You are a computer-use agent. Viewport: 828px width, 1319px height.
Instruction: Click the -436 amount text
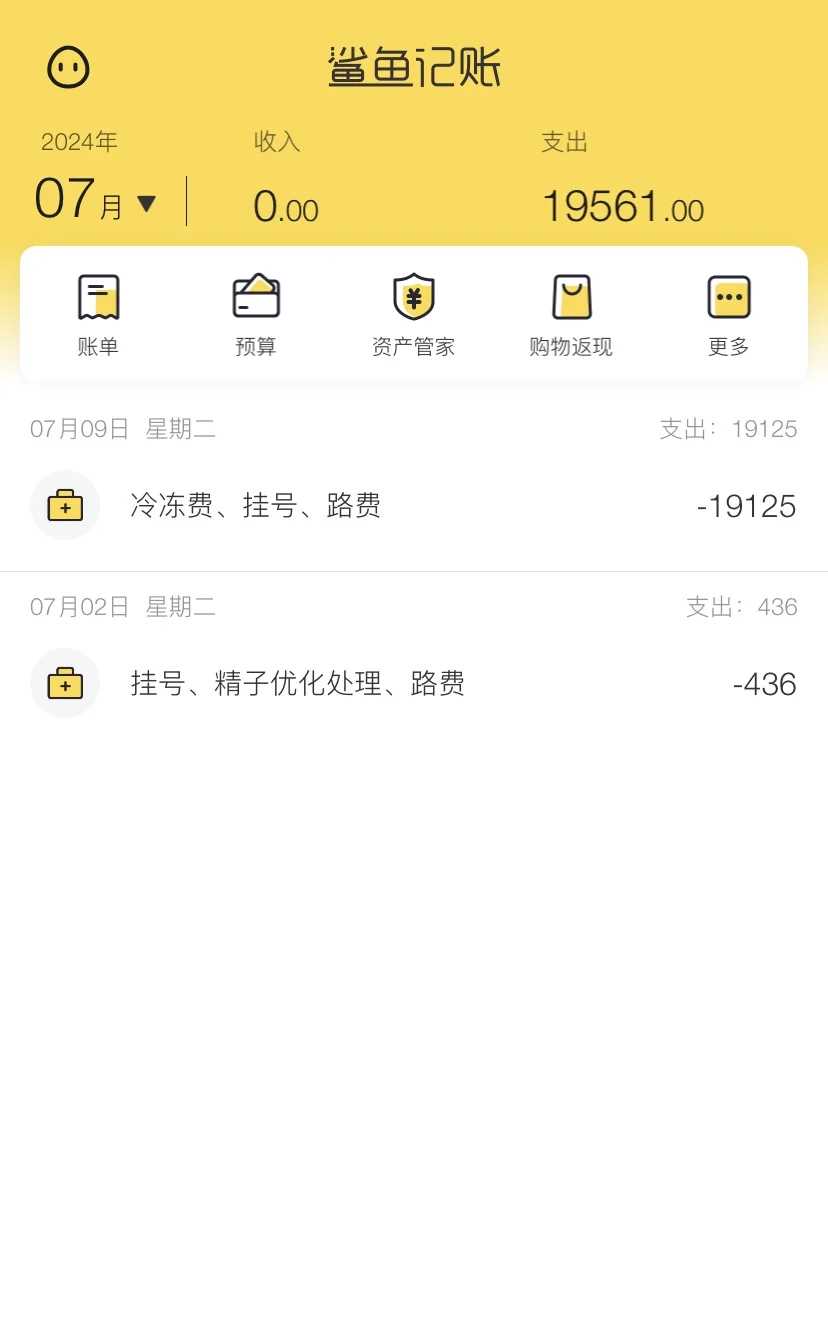click(x=764, y=684)
